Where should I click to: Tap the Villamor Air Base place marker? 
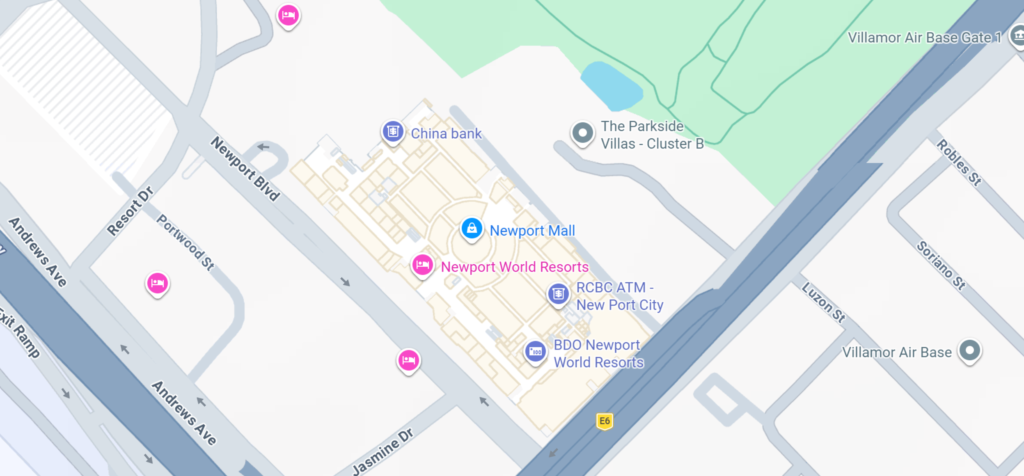pyautogui.click(x=968, y=351)
